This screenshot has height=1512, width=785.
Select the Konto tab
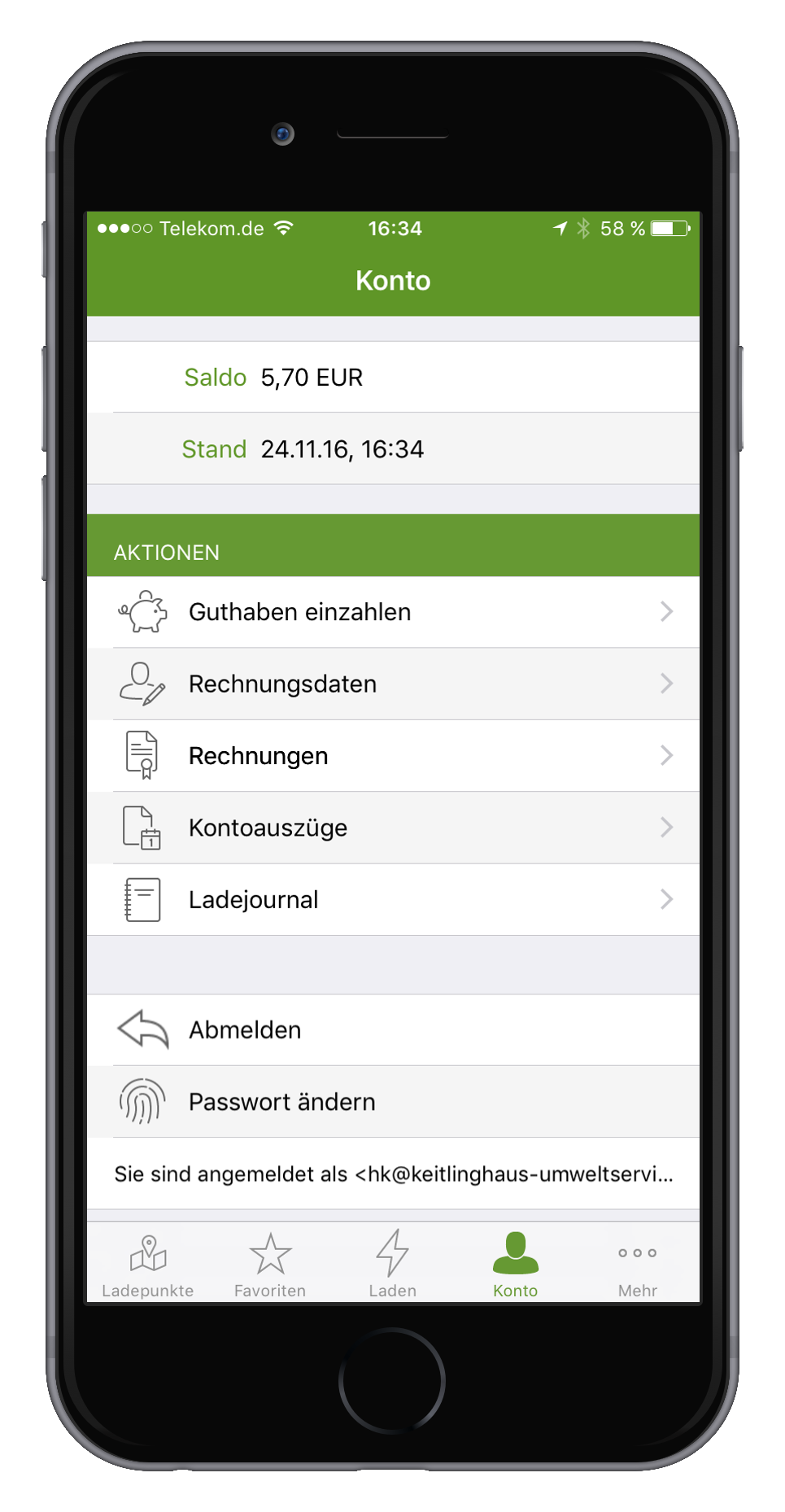[515, 1264]
